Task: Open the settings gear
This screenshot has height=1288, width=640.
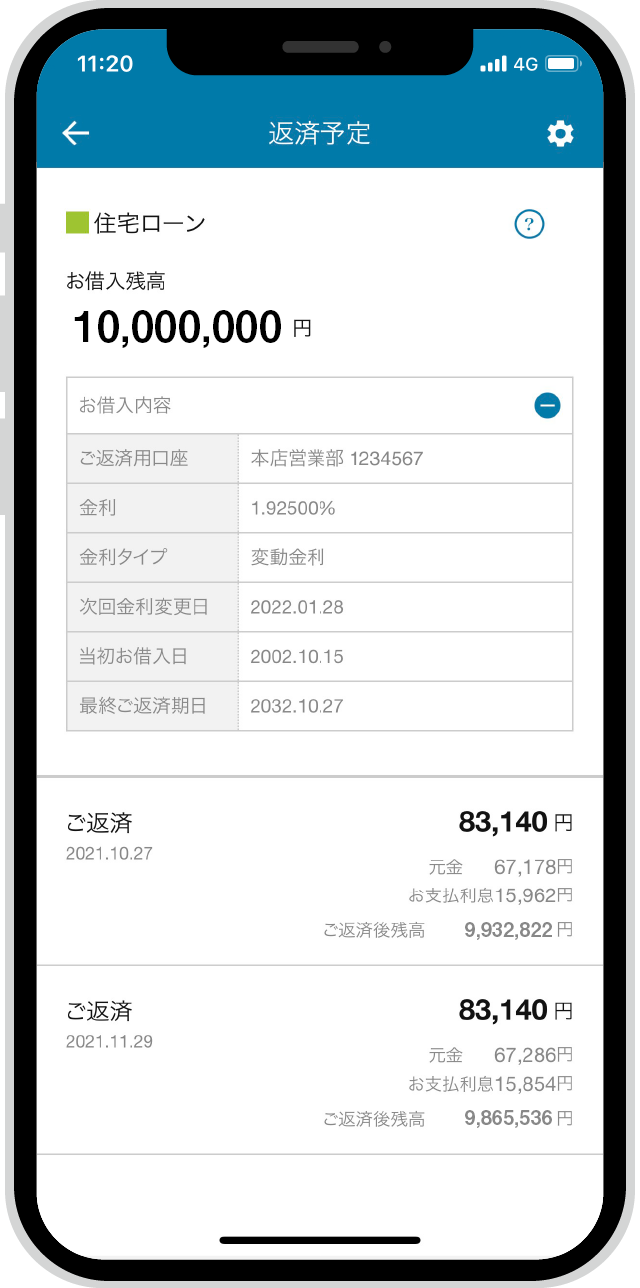Action: click(561, 134)
